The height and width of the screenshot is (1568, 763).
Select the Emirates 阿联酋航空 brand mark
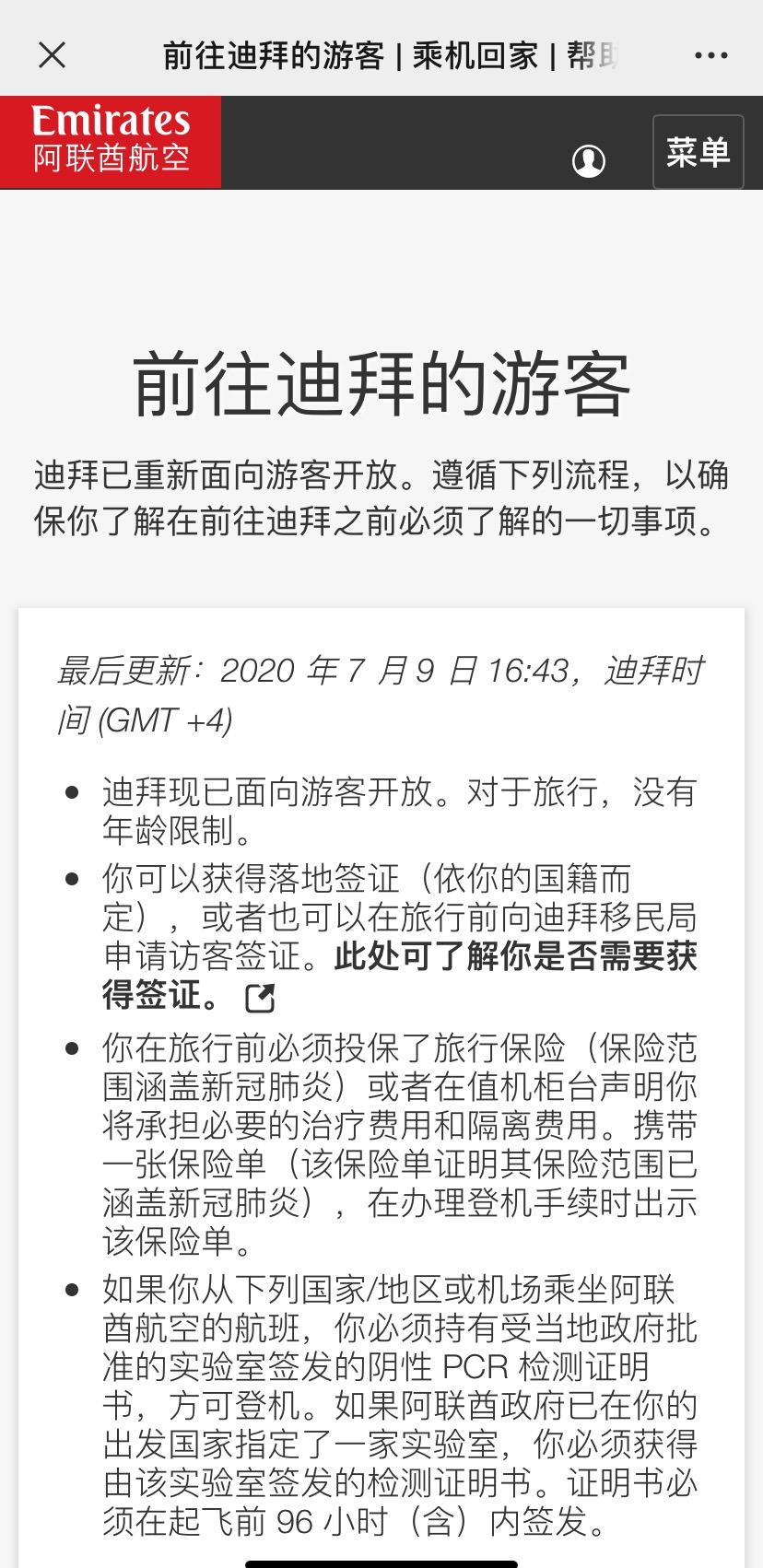pyautogui.click(x=110, y=141)
